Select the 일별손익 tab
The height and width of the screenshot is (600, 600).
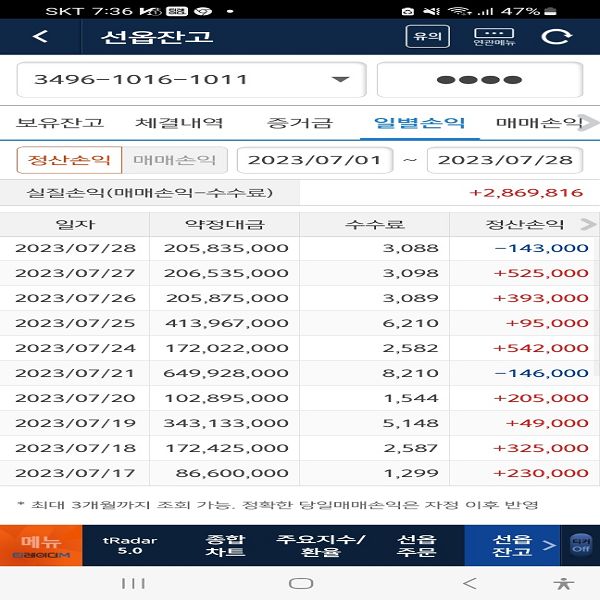coord(419,123)
